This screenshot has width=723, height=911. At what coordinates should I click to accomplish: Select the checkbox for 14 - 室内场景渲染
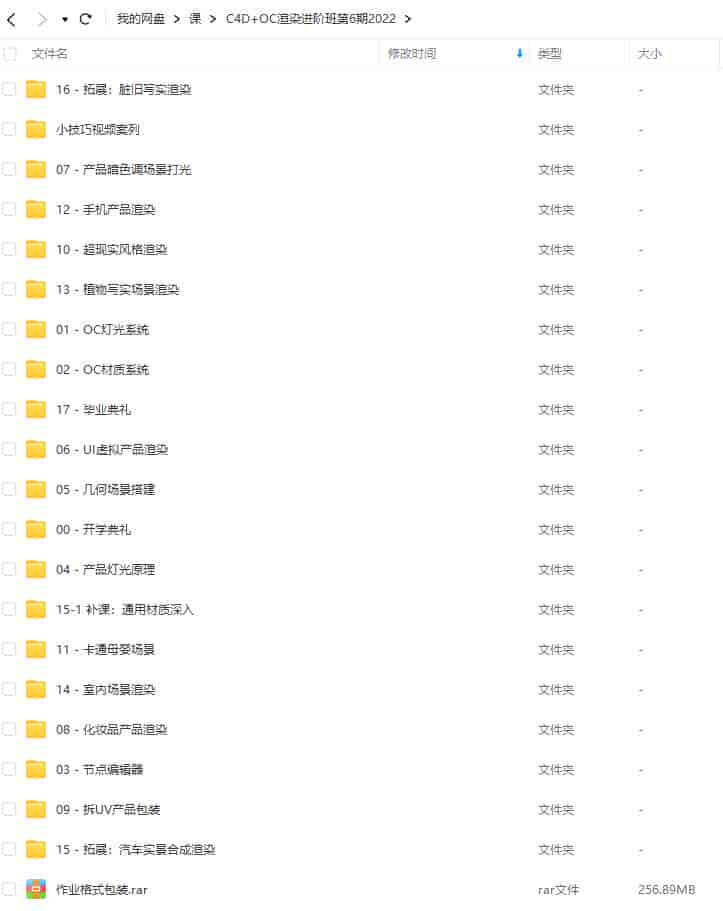[9, 690]
